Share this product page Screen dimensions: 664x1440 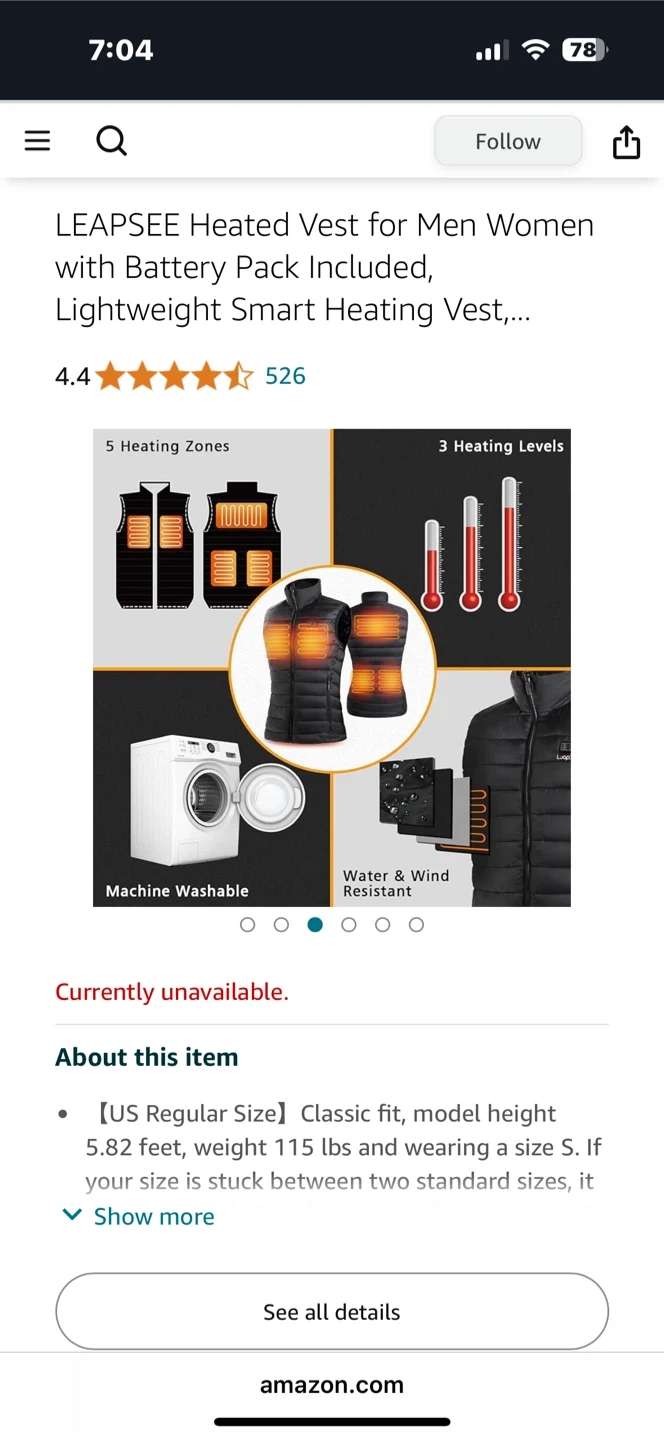point(626,142)
